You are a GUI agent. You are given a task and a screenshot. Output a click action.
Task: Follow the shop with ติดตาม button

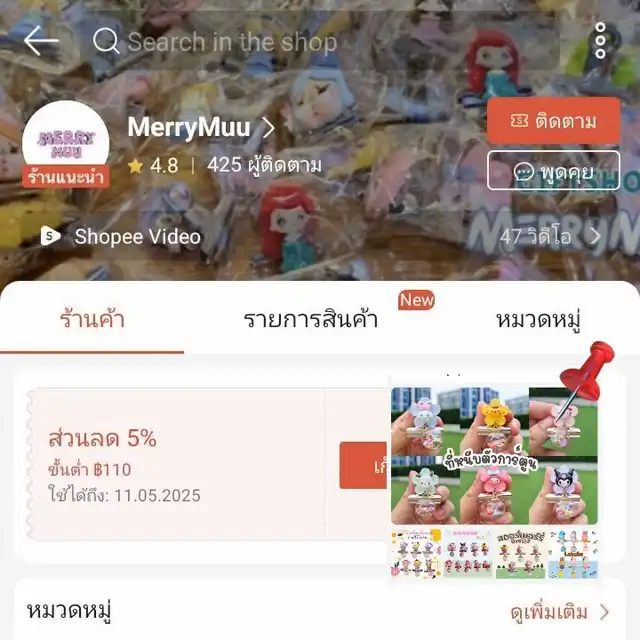[x=553, y=121]
